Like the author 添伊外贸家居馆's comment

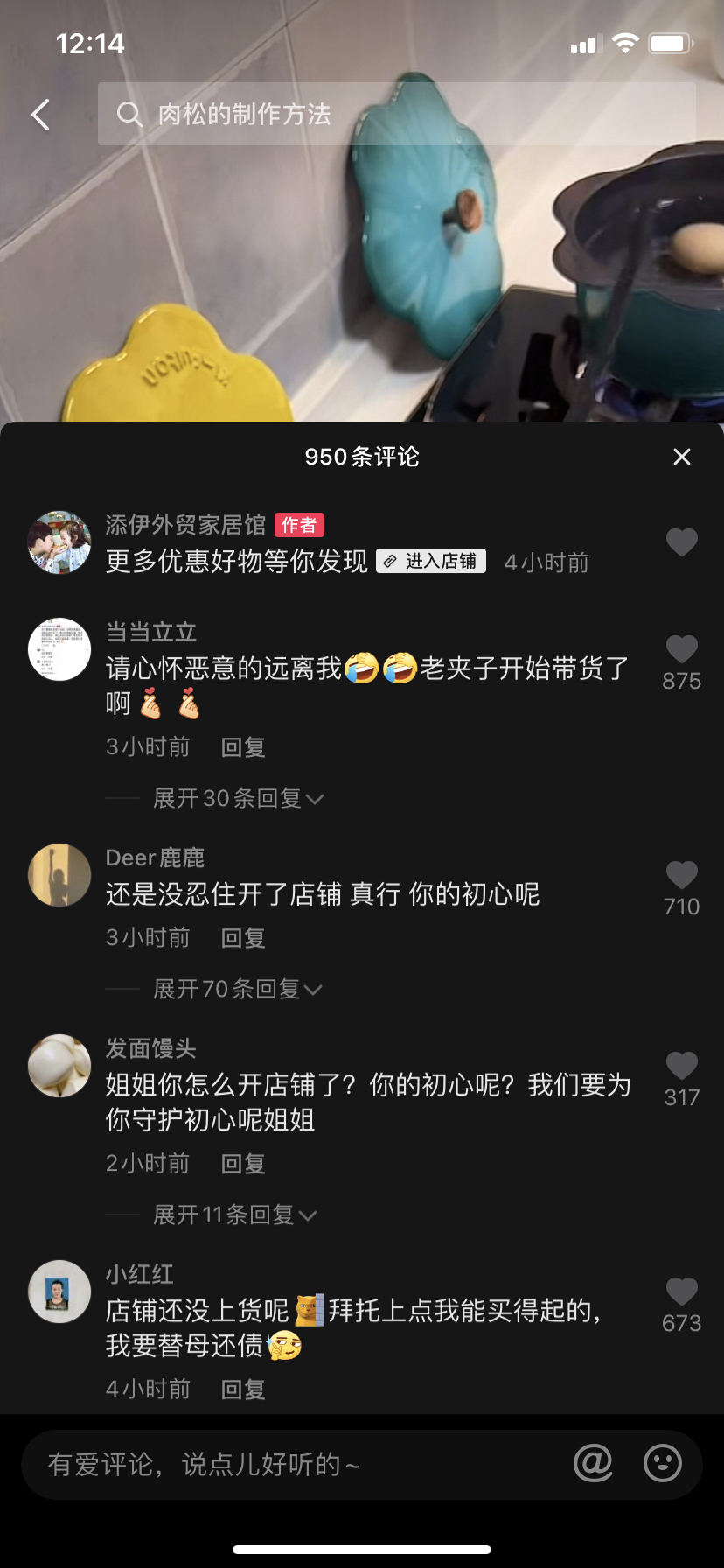tap(682, 542)
